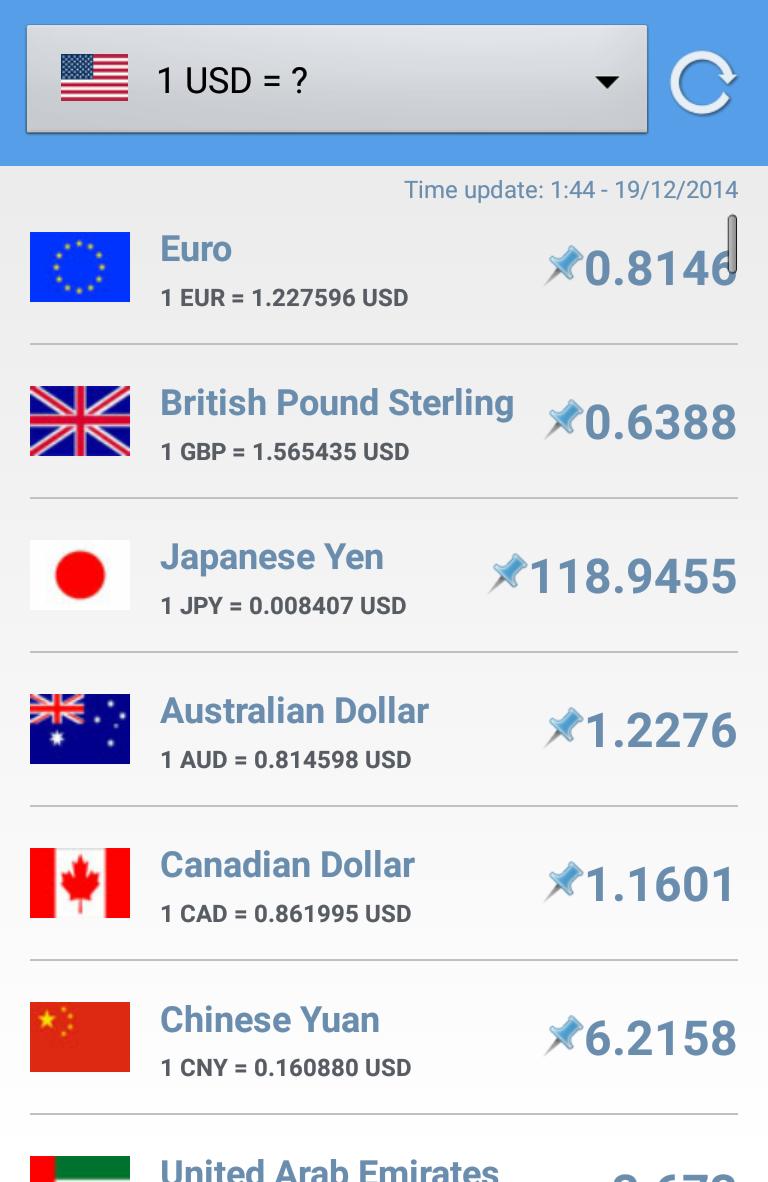Tap the Chinese flag icon

(x=80, y=1037)
